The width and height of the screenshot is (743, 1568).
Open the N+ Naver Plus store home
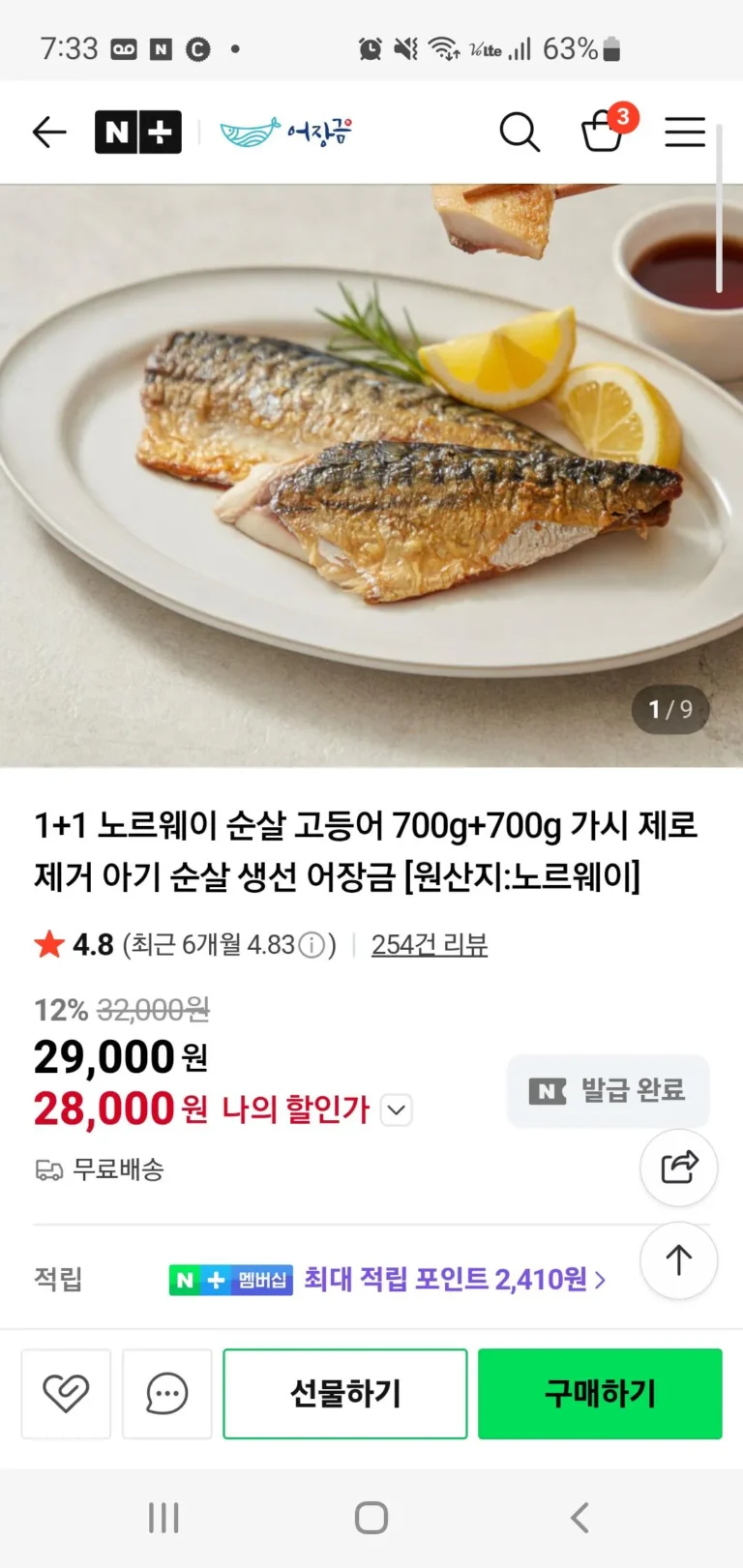click(137, 133)
